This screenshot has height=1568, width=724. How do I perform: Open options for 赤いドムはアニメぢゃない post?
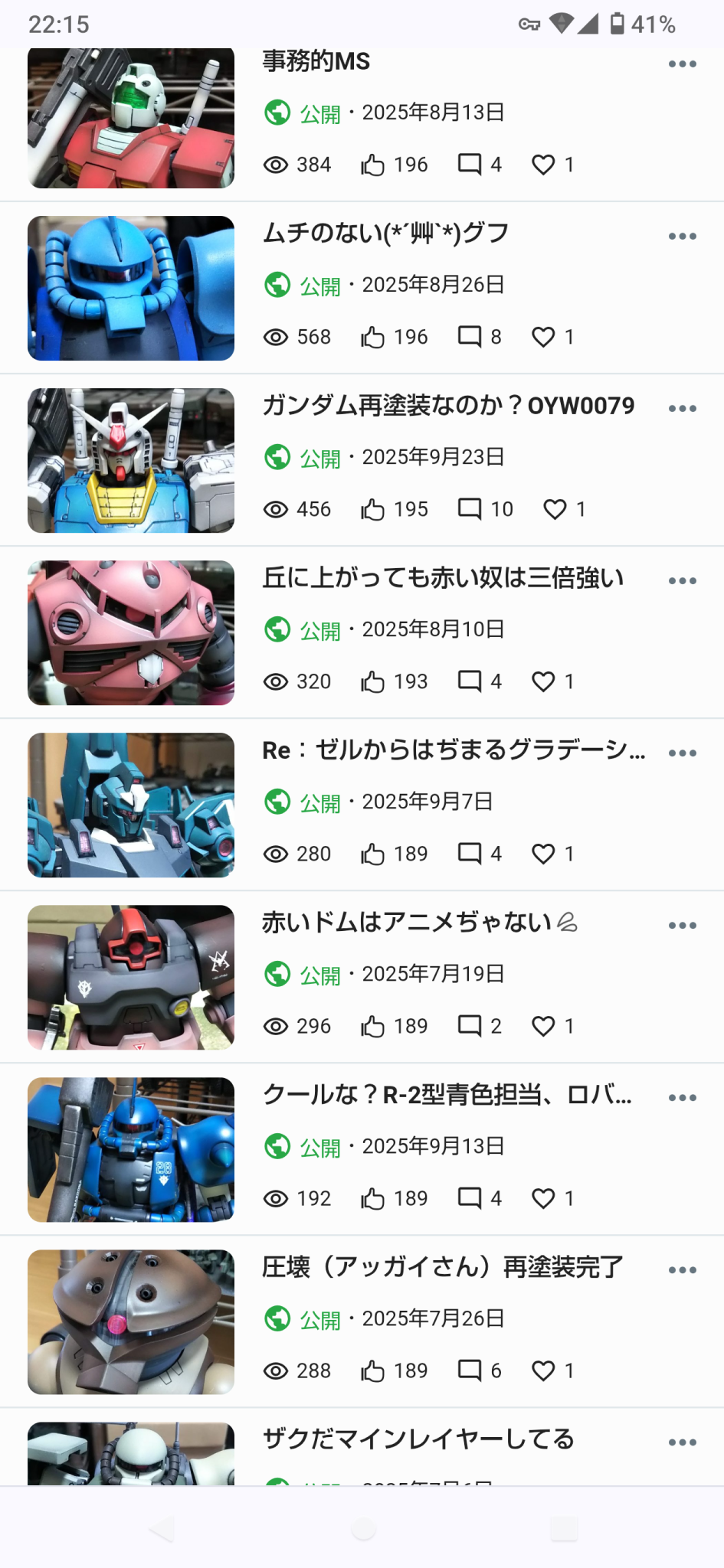pyautogui.click(x=682, y=926)
